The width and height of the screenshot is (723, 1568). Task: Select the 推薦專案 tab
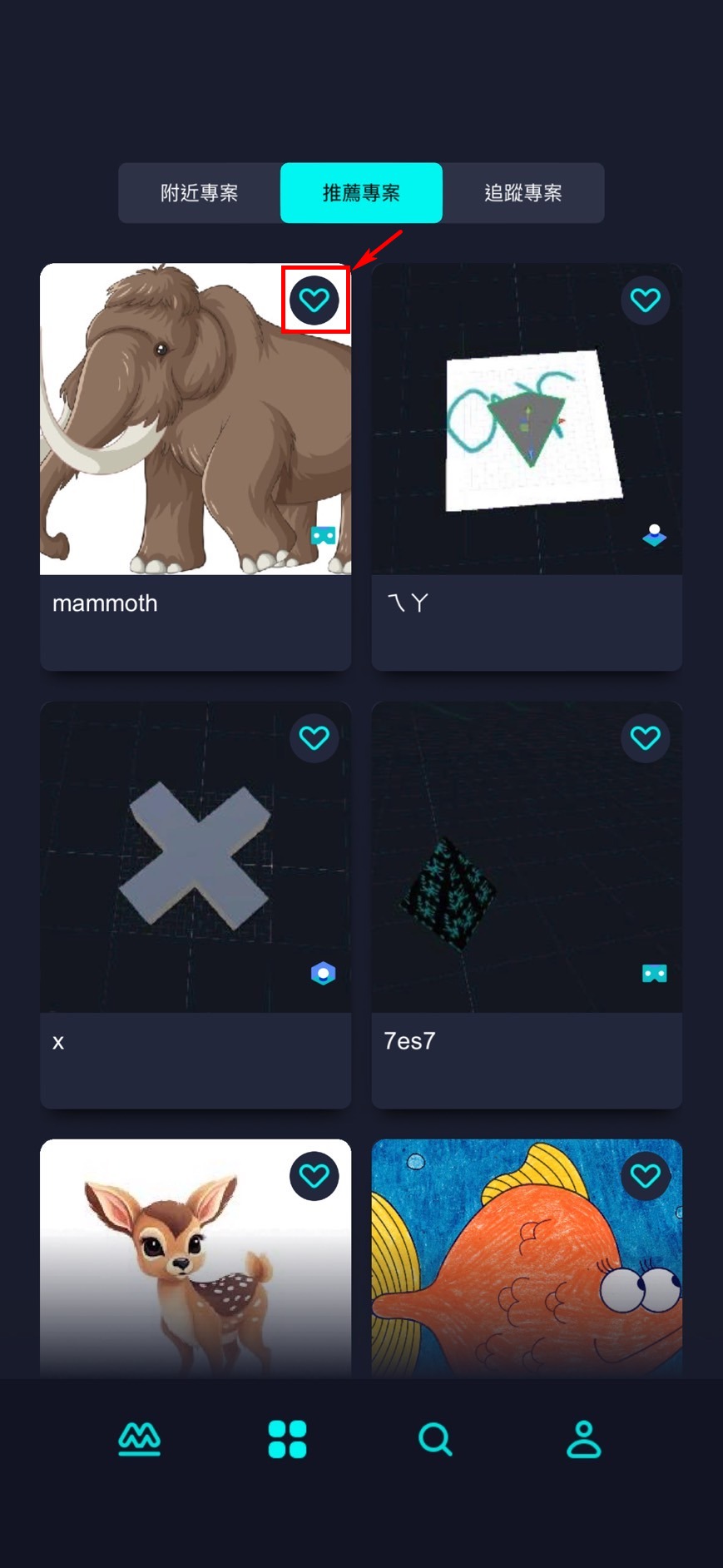[x=361, y=193]
